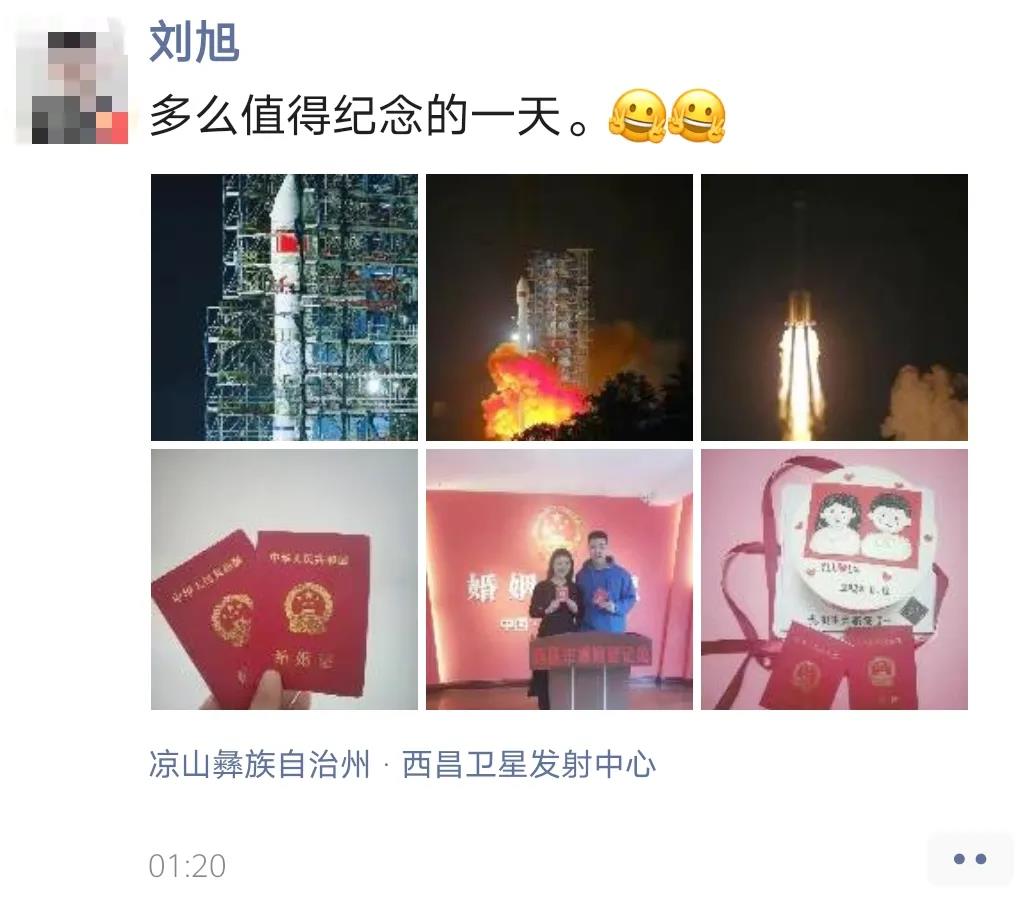View the cake with cartoon couple photo

point(834,579)
